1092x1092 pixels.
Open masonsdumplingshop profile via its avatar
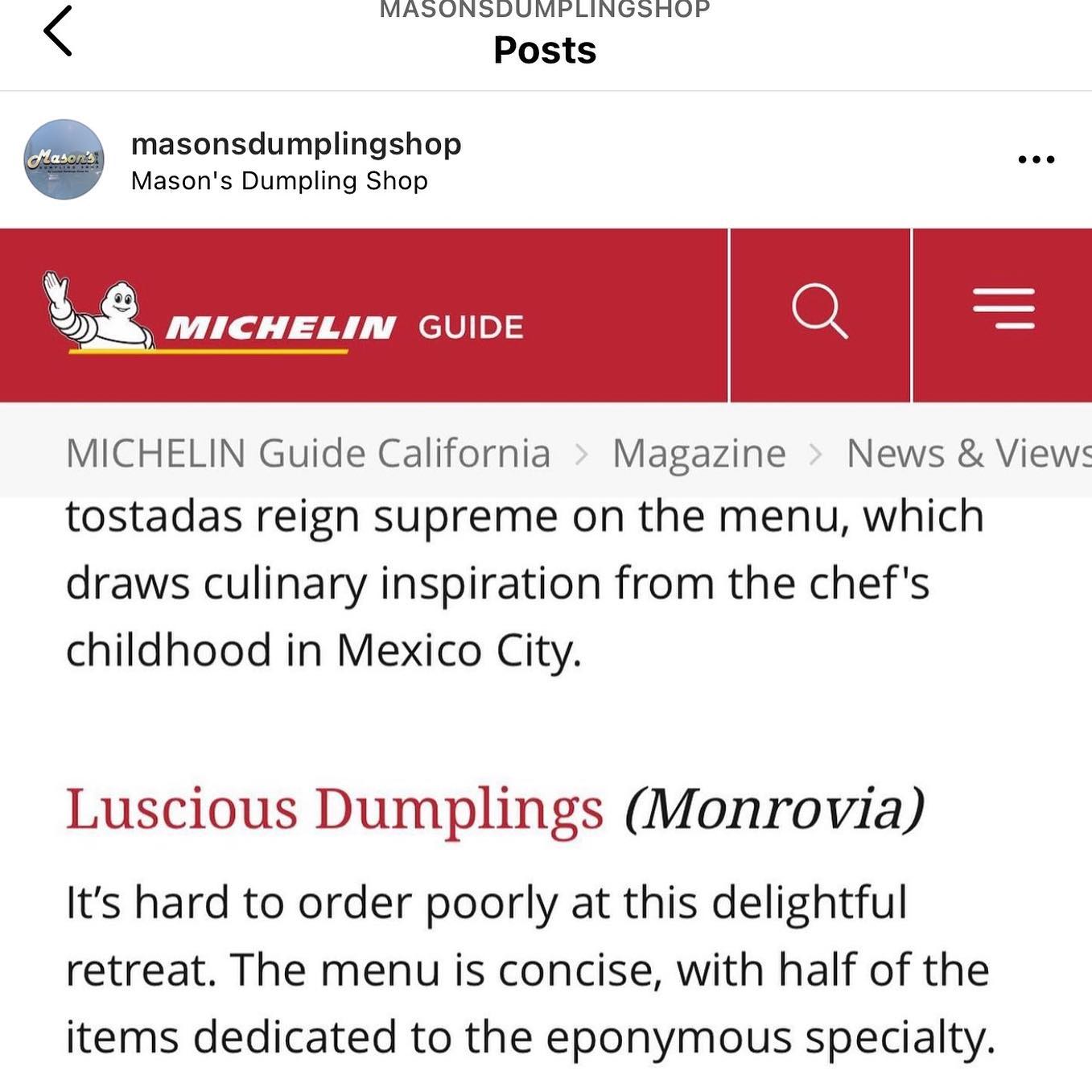(64, 159)
